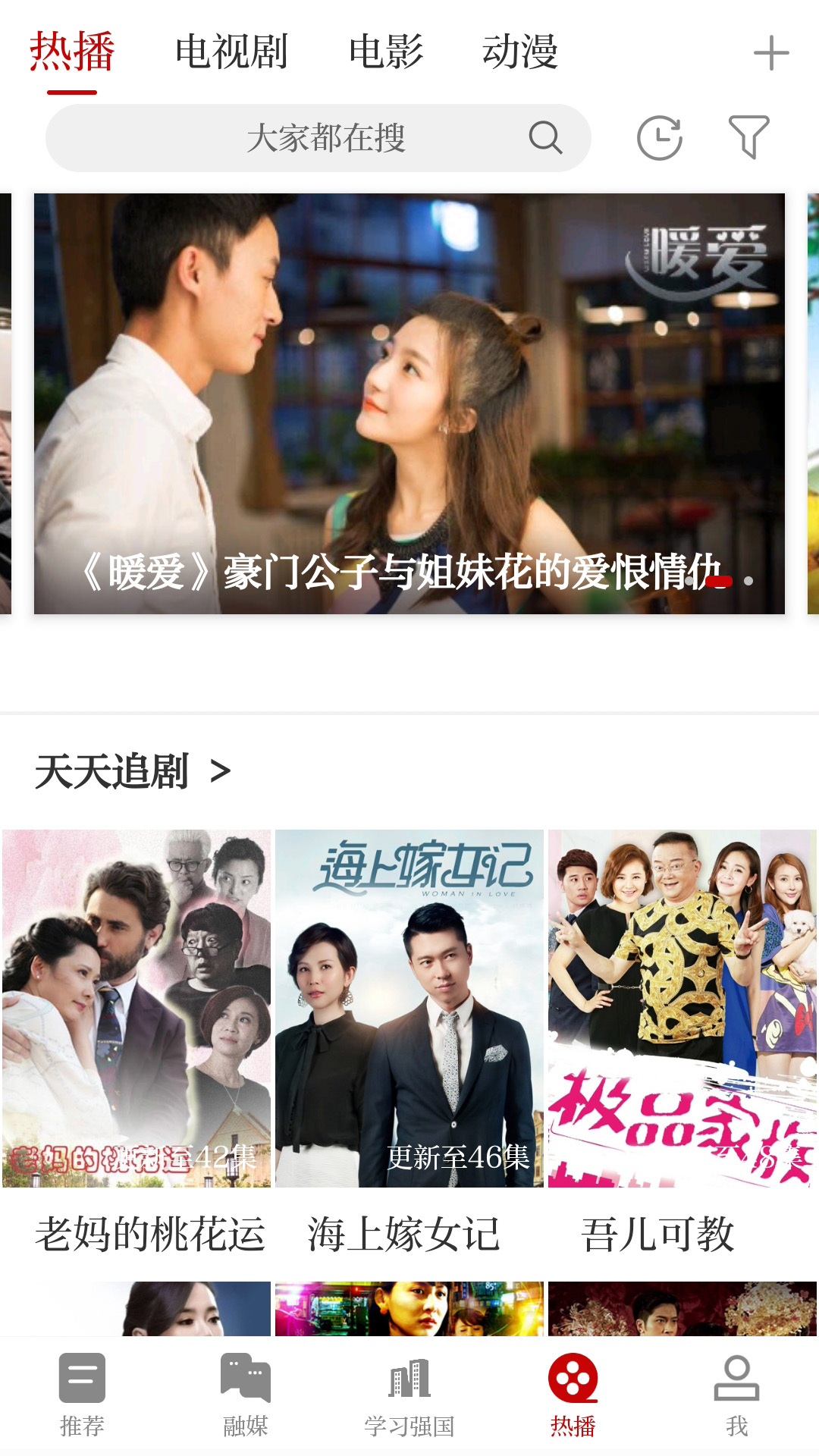Tap the 大家都在搜 search field

pyautogui.click(x=326, y=138)
